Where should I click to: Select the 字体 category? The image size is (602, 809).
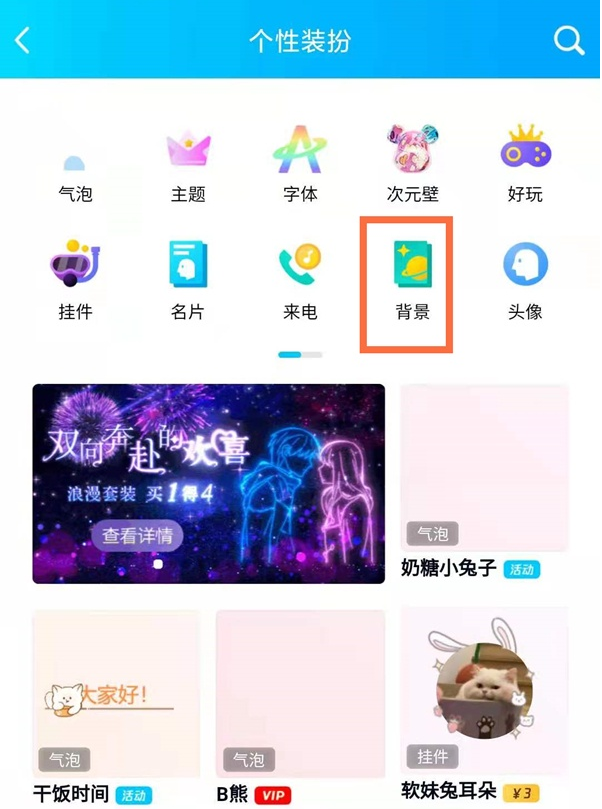click(300, 165)
